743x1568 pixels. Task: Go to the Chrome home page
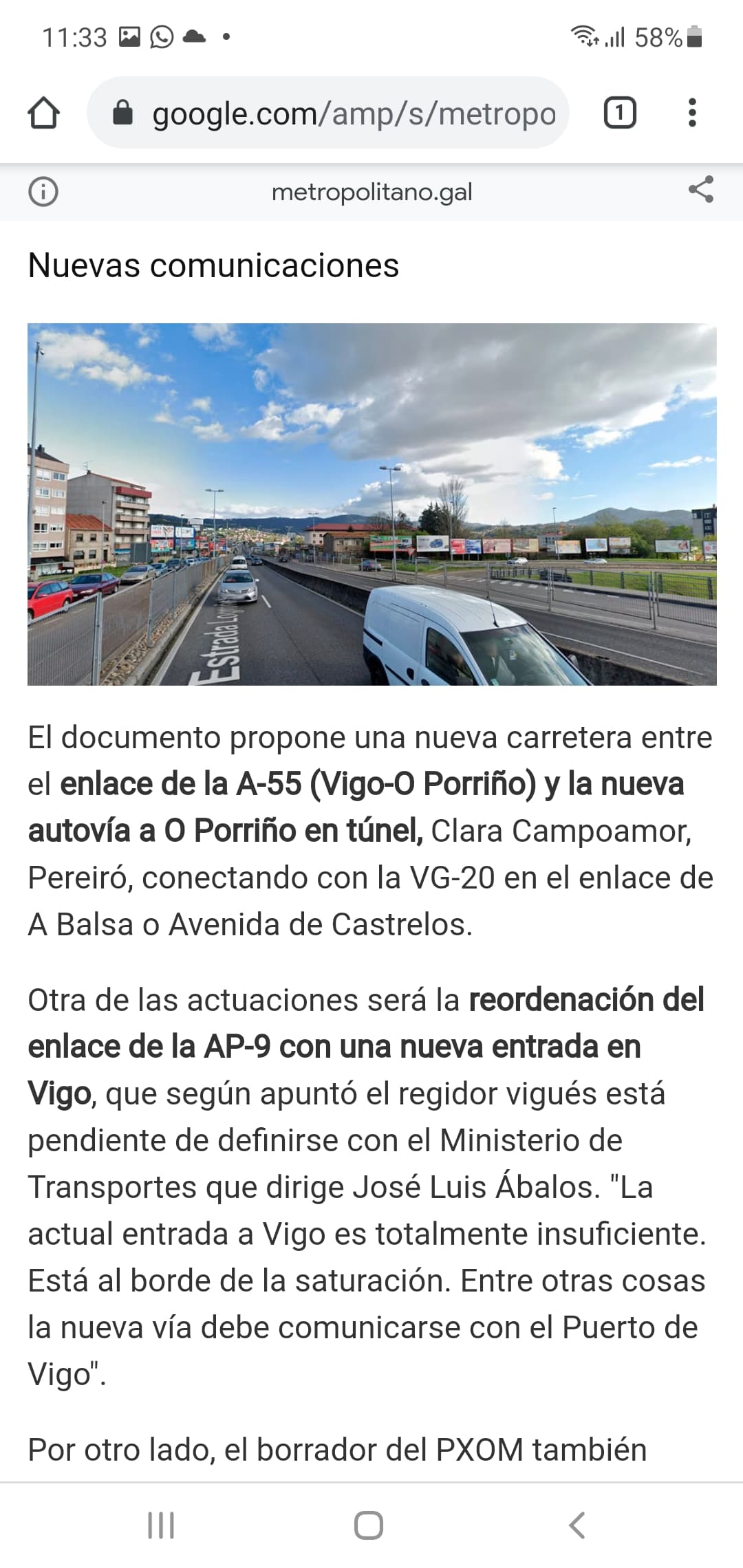[x=43, y=113]
